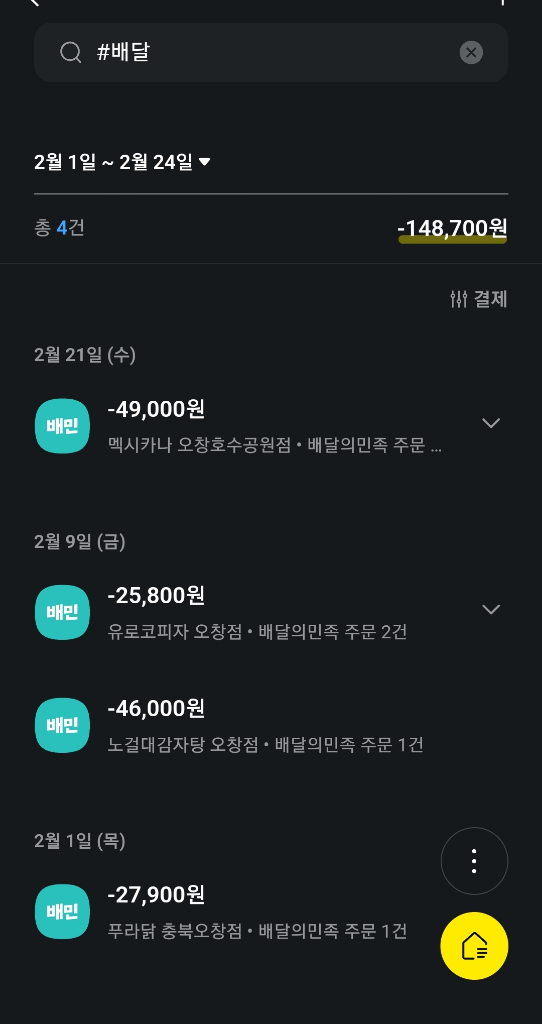Screen dimensions: 542x1024
Task: Expand the -25,800원 유로코피자 order
Action: 490,609
